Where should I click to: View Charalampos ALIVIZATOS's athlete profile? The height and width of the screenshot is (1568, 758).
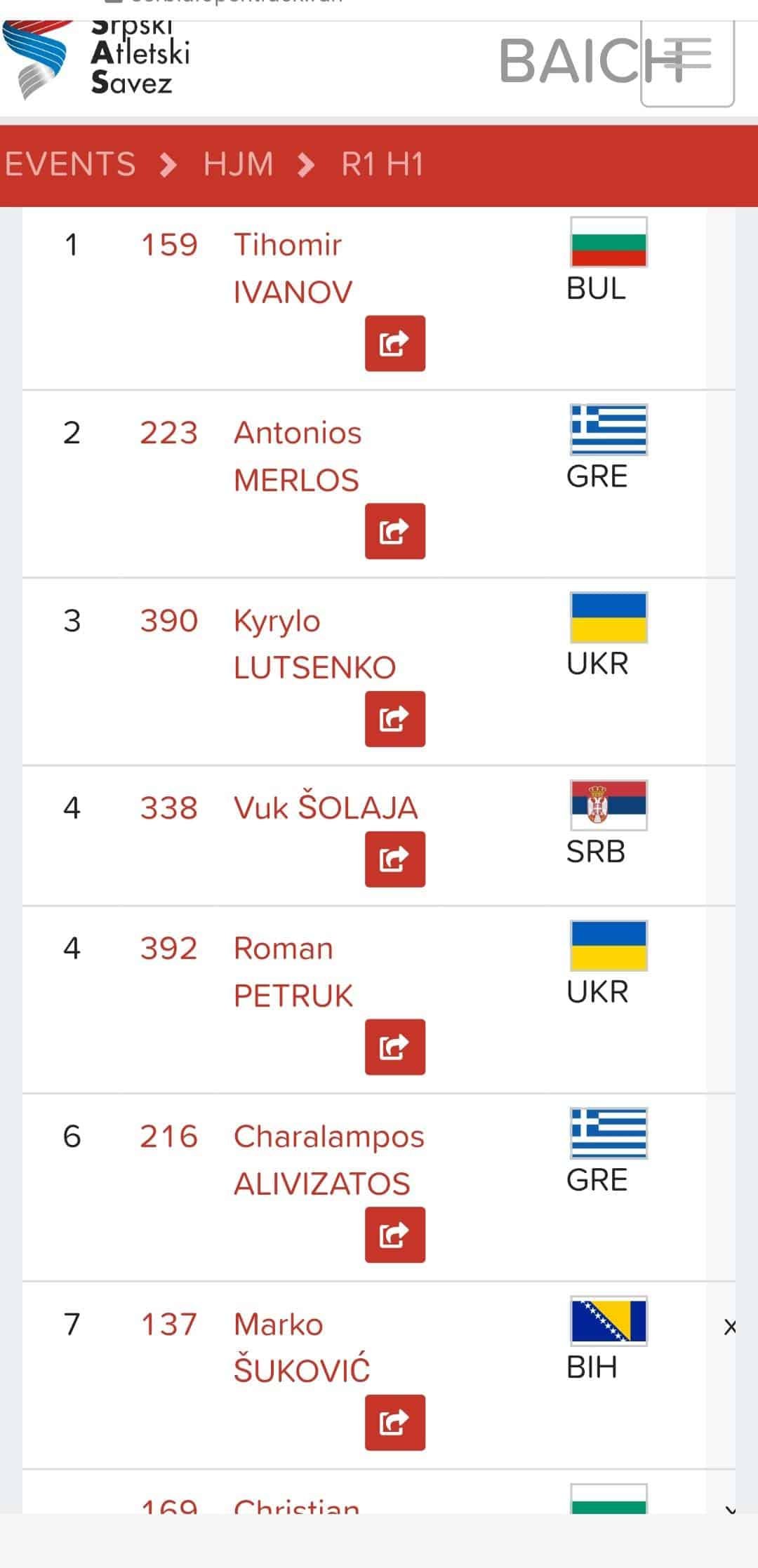click(x=328, y=1160)
